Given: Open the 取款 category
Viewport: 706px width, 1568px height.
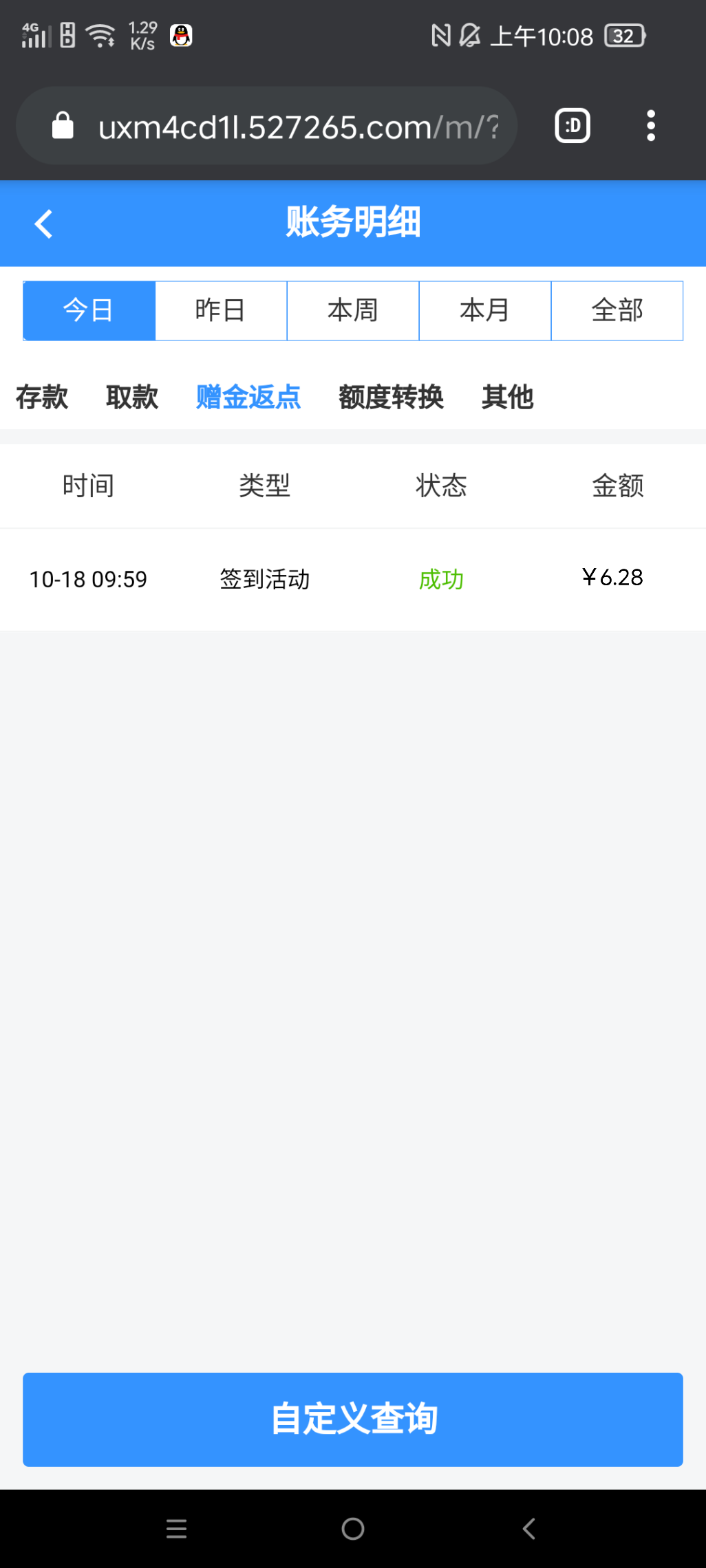Looking at the screenshot, I should tap(132, 398).
